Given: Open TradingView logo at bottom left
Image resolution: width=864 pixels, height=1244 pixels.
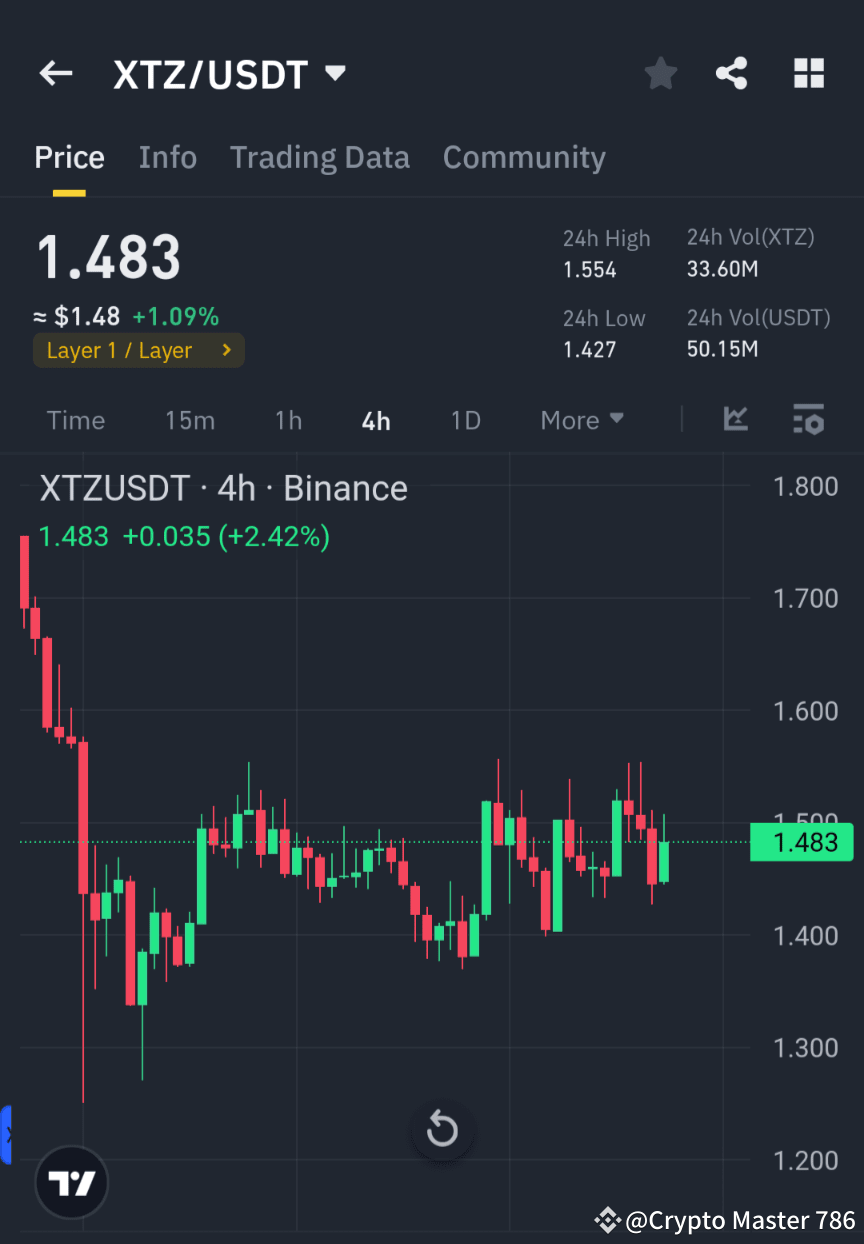Looking at the screenshot, I should point(70,1182).
